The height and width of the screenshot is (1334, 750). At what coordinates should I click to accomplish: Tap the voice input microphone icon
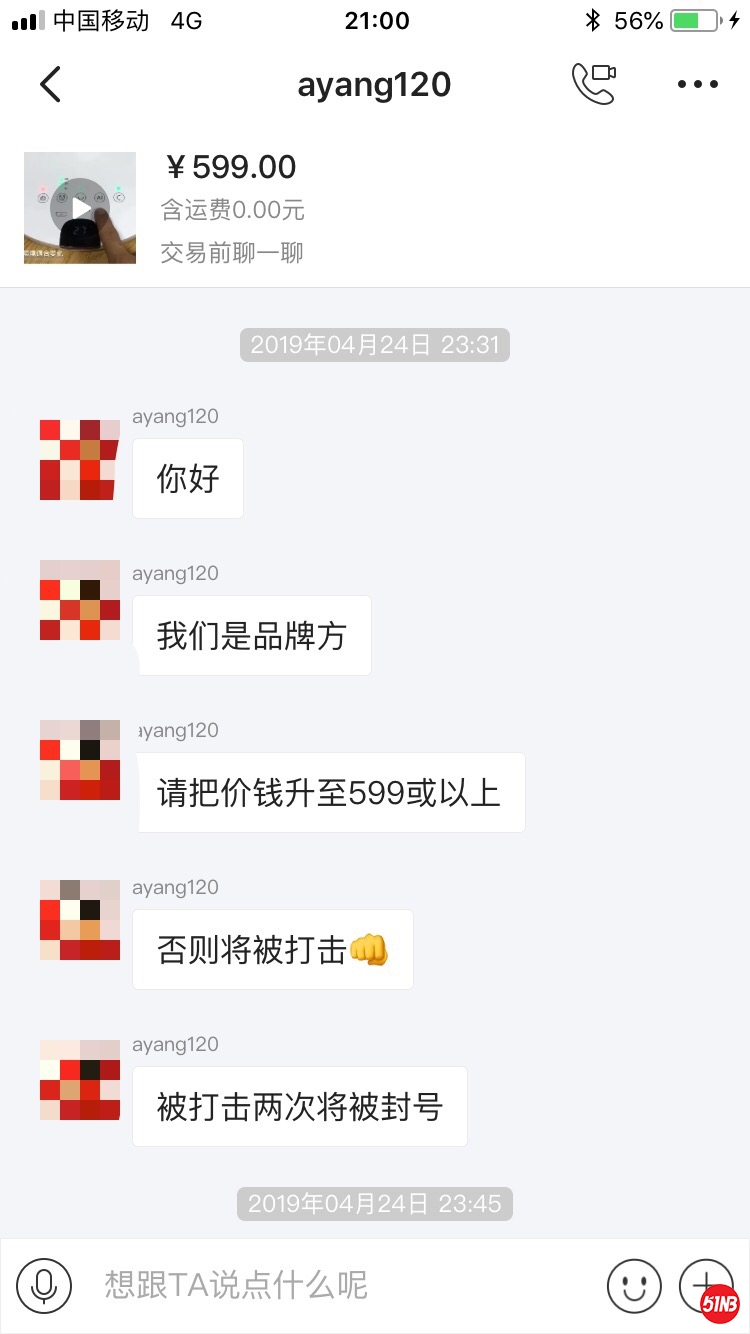pyautogui.click(x=43, y=1287)
